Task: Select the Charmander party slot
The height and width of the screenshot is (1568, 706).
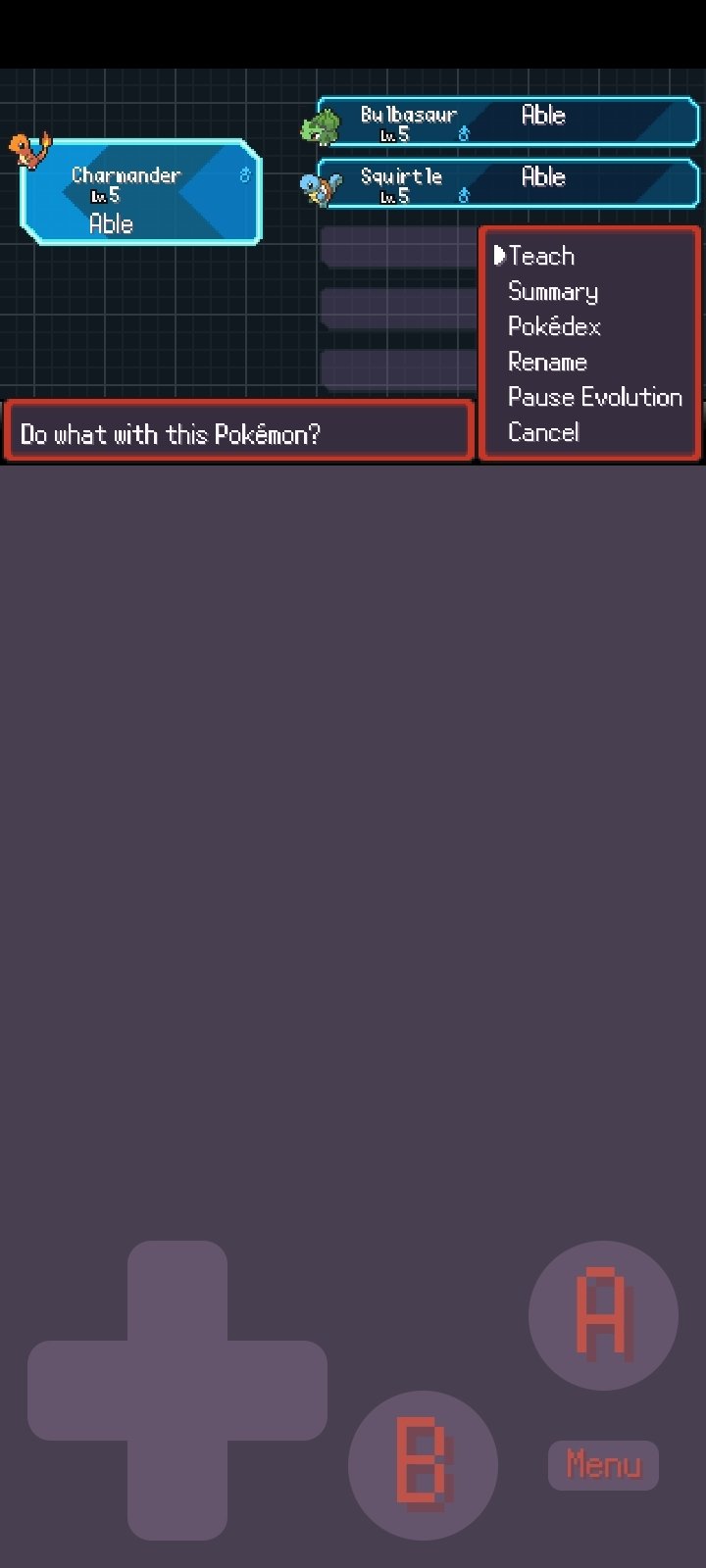Action: coord(140,192)
